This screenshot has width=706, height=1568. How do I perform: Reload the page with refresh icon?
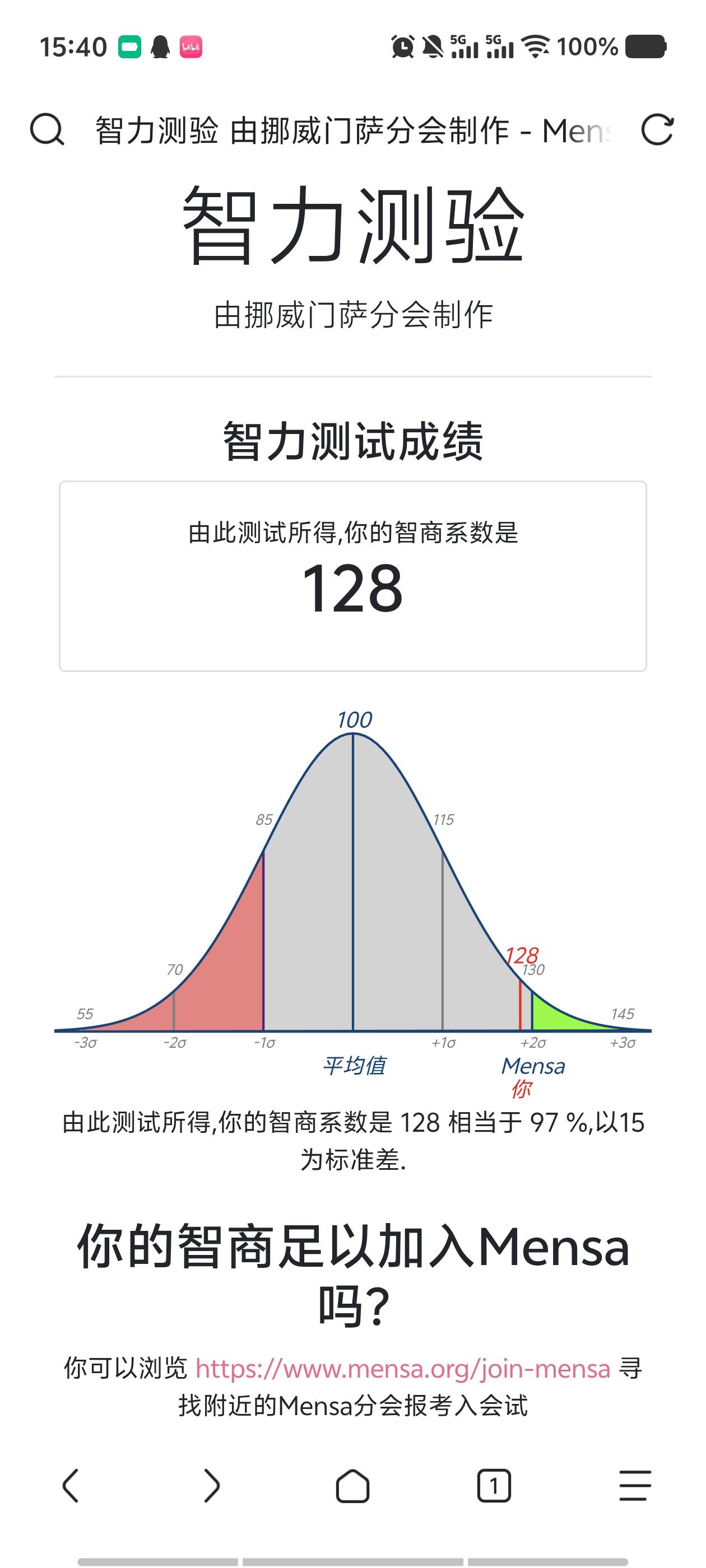[657, 130]
